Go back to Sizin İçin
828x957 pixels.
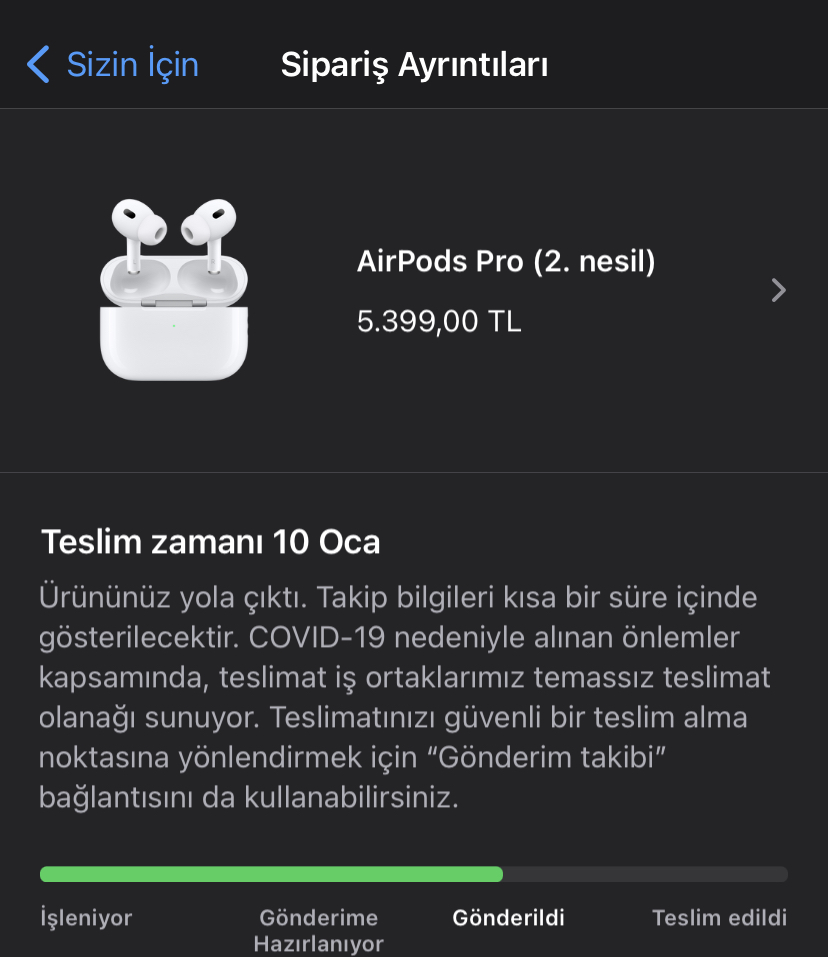pyautogui.click(x=112, y=65)
